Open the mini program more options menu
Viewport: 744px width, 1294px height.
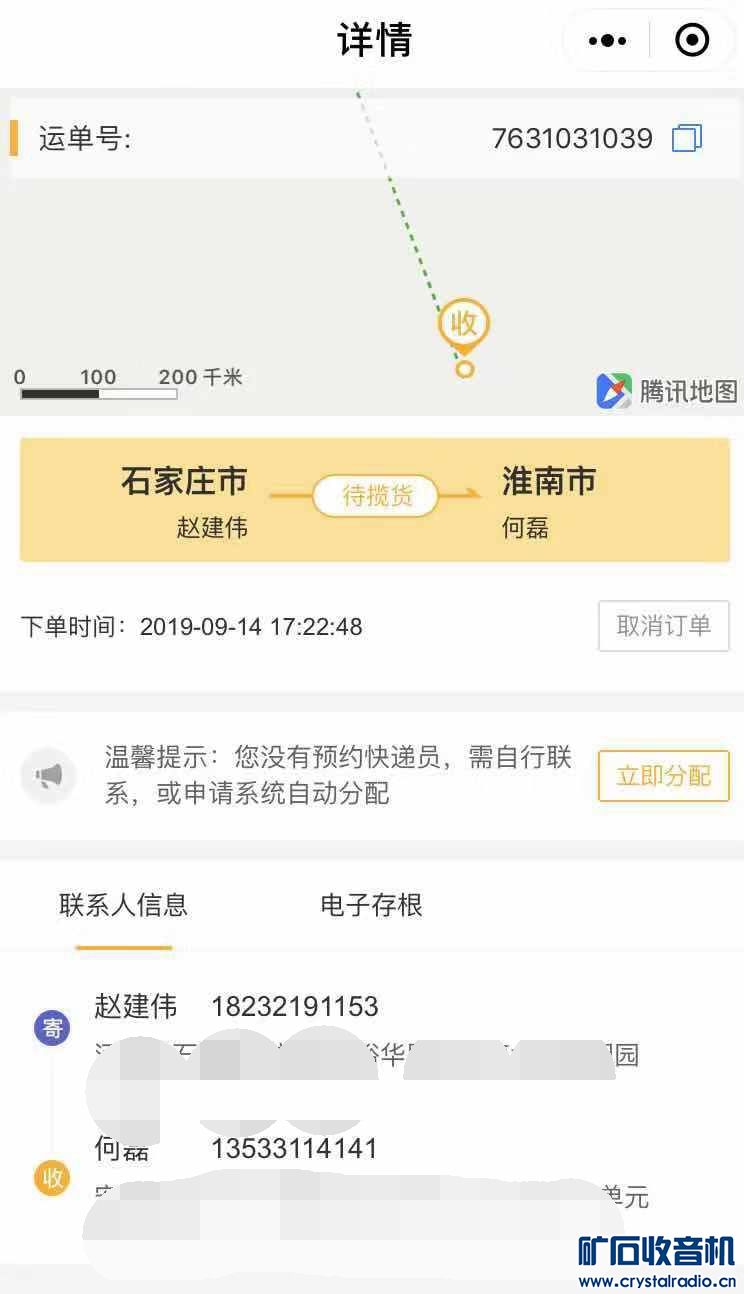point(608,41)
